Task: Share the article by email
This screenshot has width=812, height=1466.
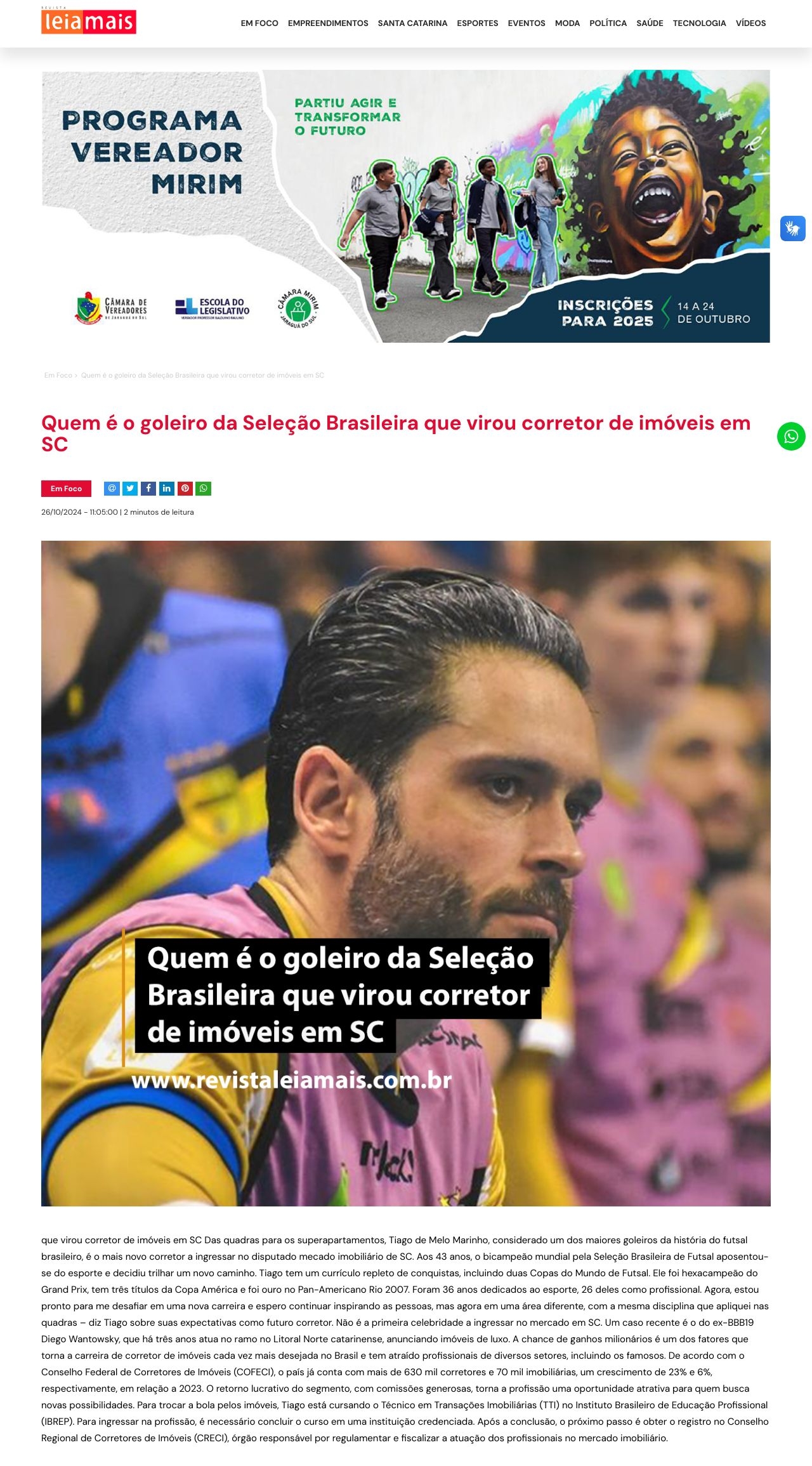Action: pos(112,489)
